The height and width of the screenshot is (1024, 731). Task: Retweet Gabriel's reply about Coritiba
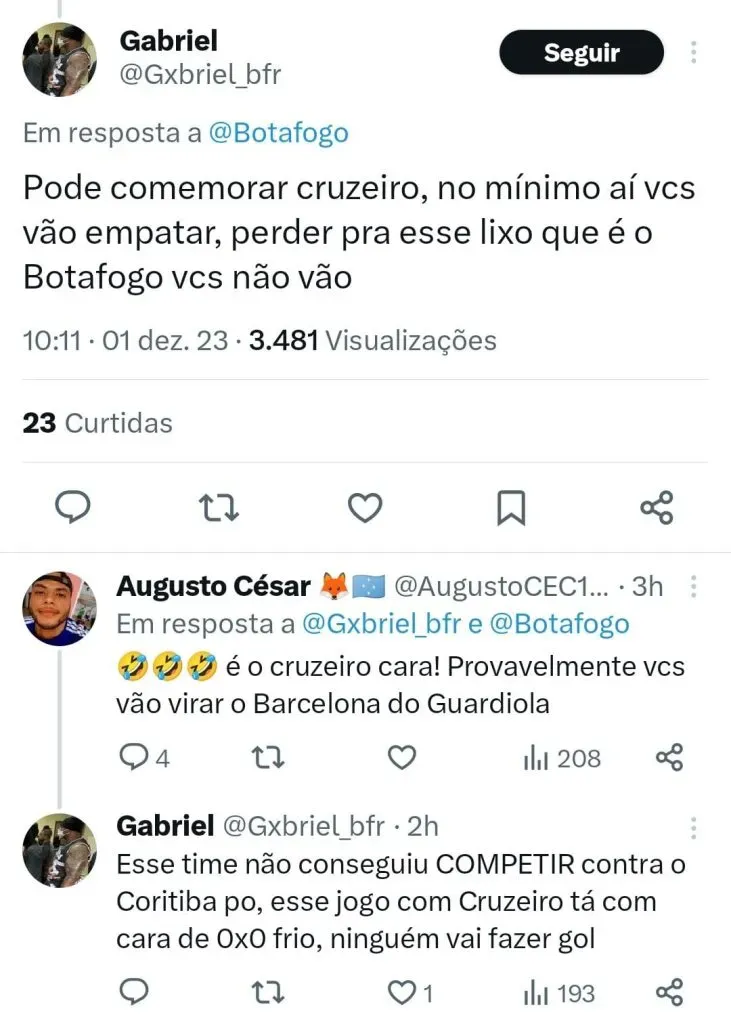click(263, 992)
